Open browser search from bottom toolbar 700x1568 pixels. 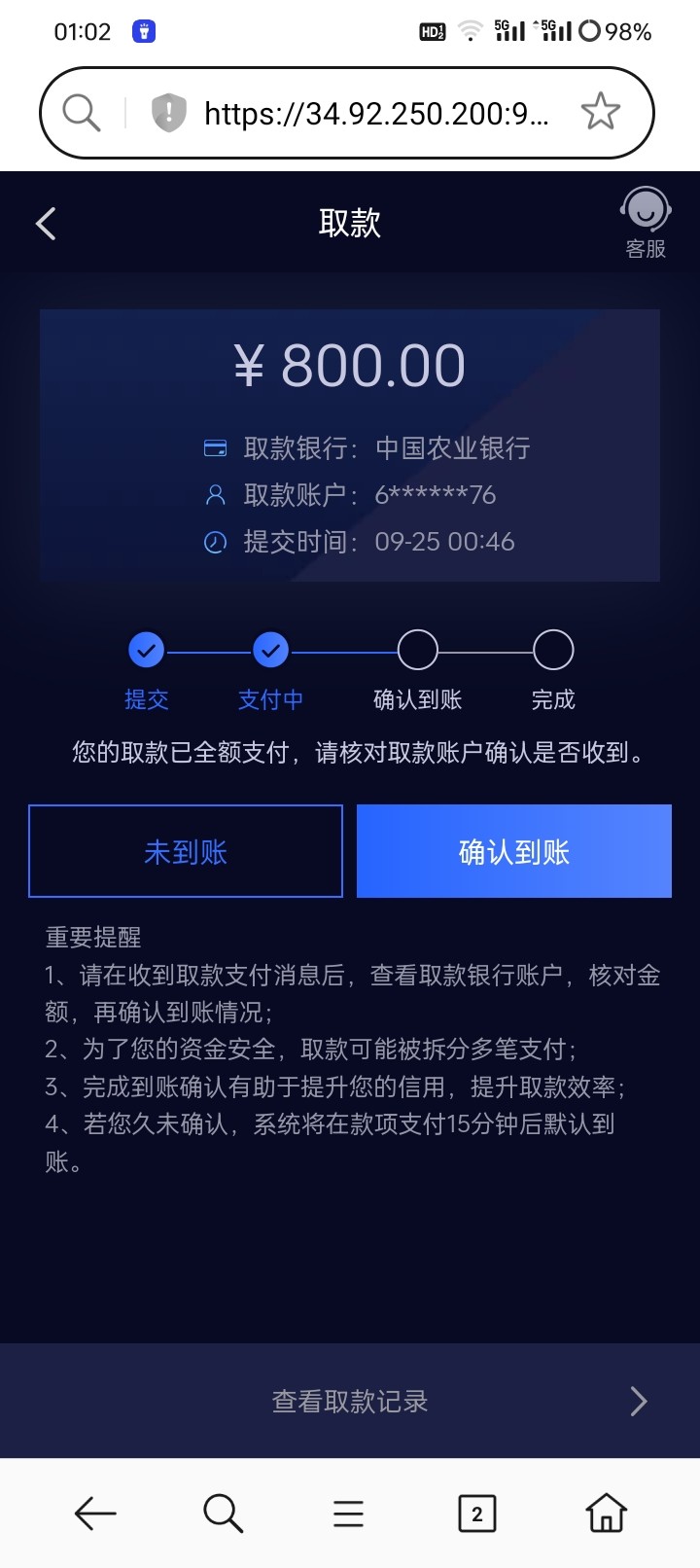[223, 1514]
